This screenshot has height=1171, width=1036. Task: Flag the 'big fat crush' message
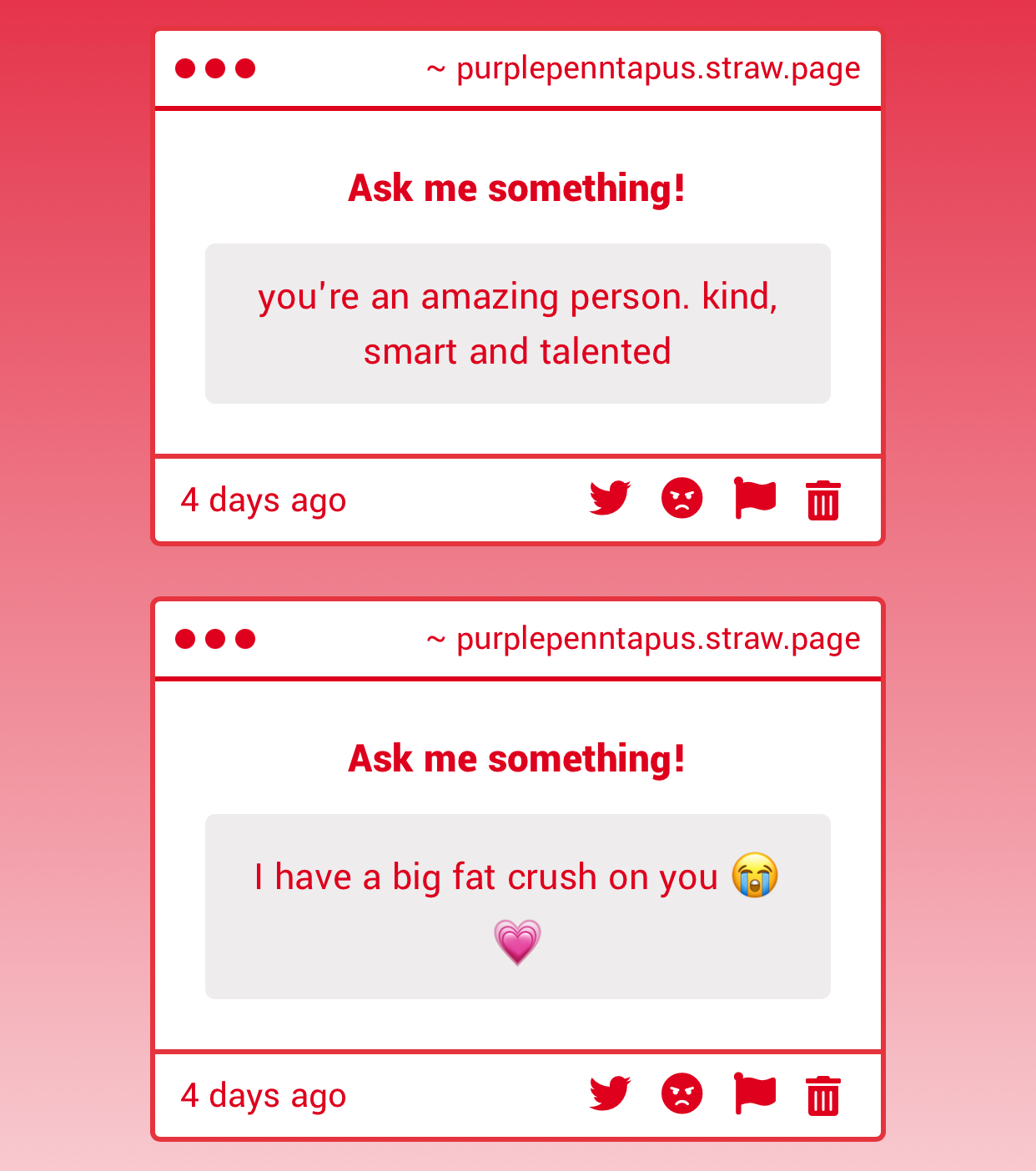(x=754, y=1093)
